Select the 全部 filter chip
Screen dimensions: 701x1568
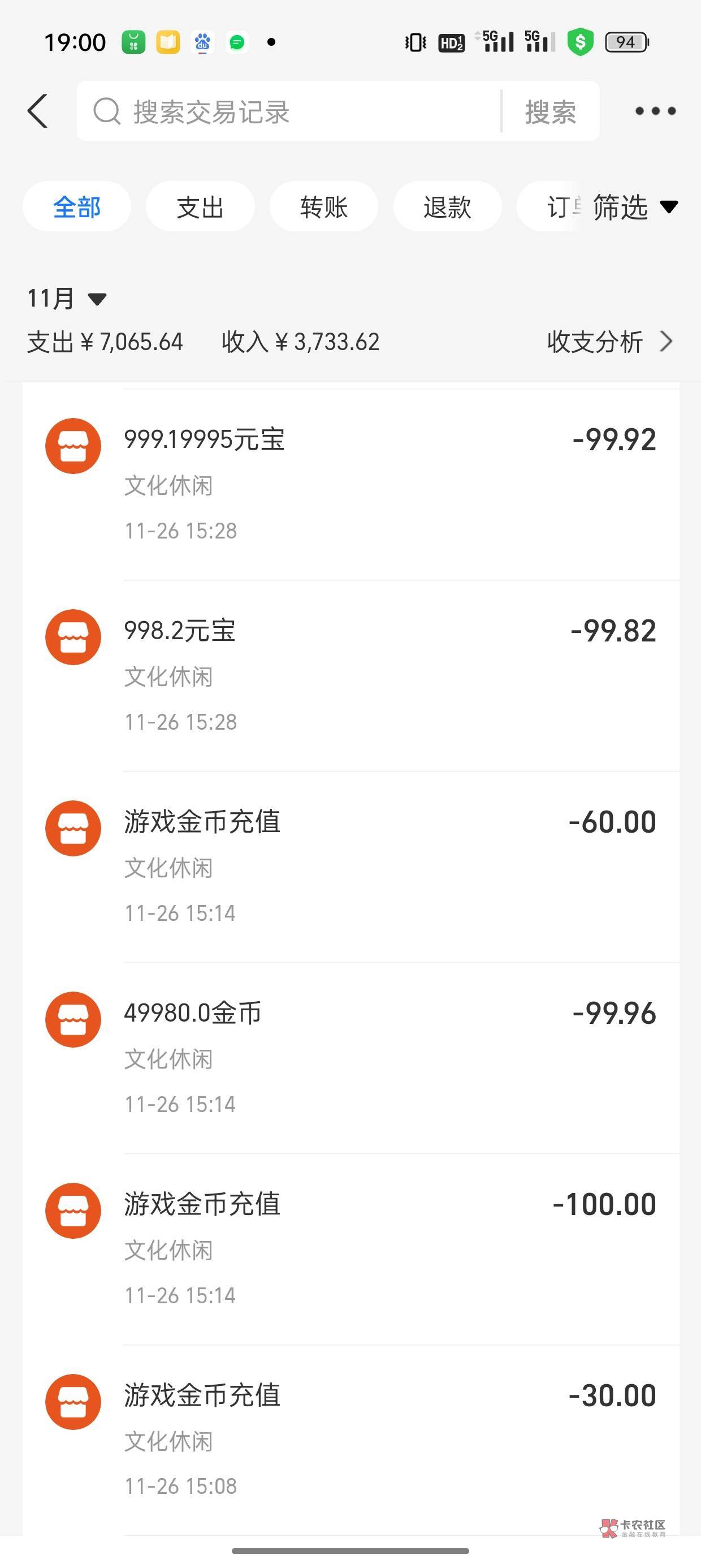[77, 207]
